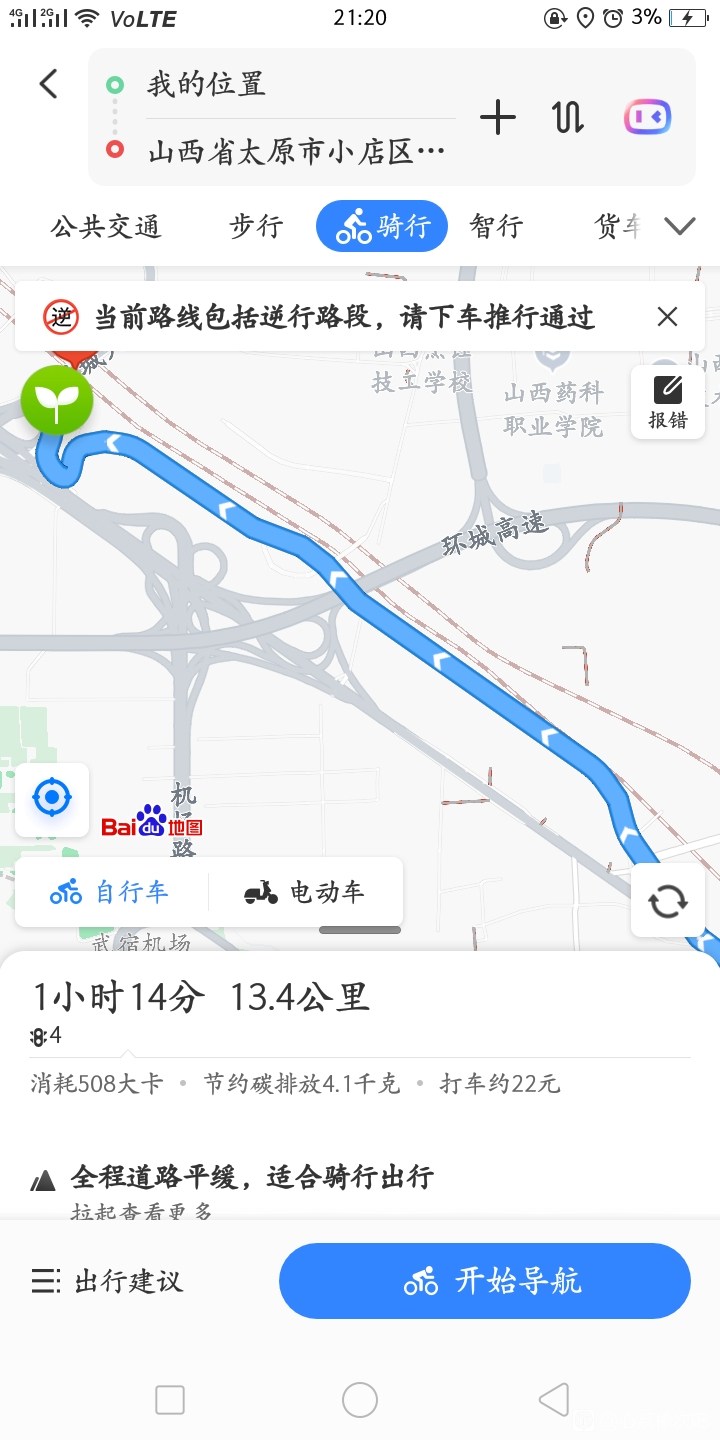Dismiss the 逆行路段 warning banner

click(667, 317)
